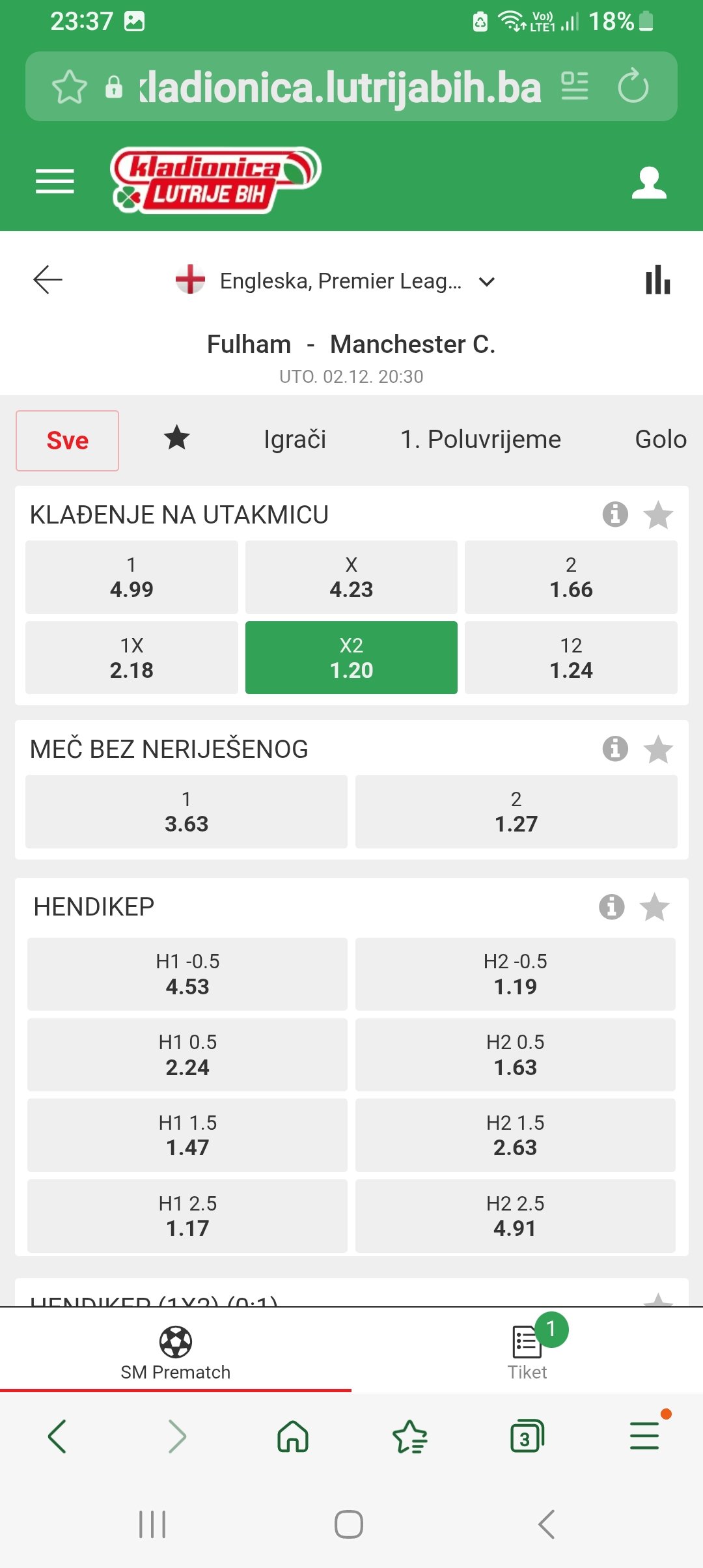703x1568 pixels.
Task: Deselect the X2 bet at 1.20
Action: click(x=351, y=658)
